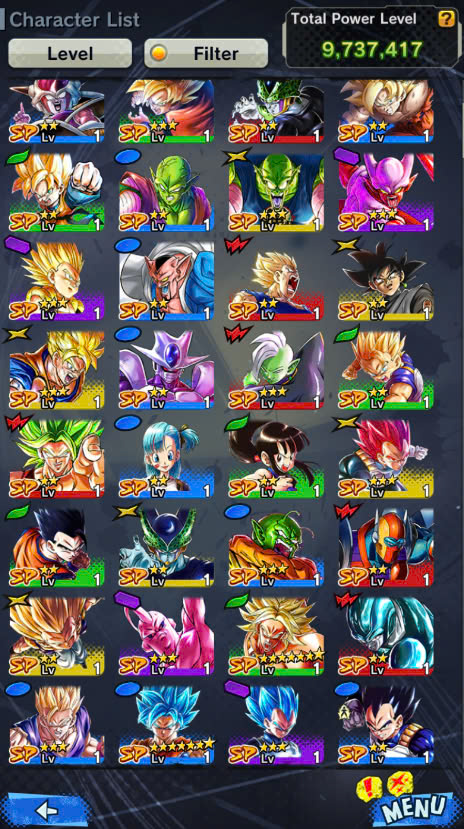
Task: Select the Demon King Piccolo card
Action: [276, 192]
